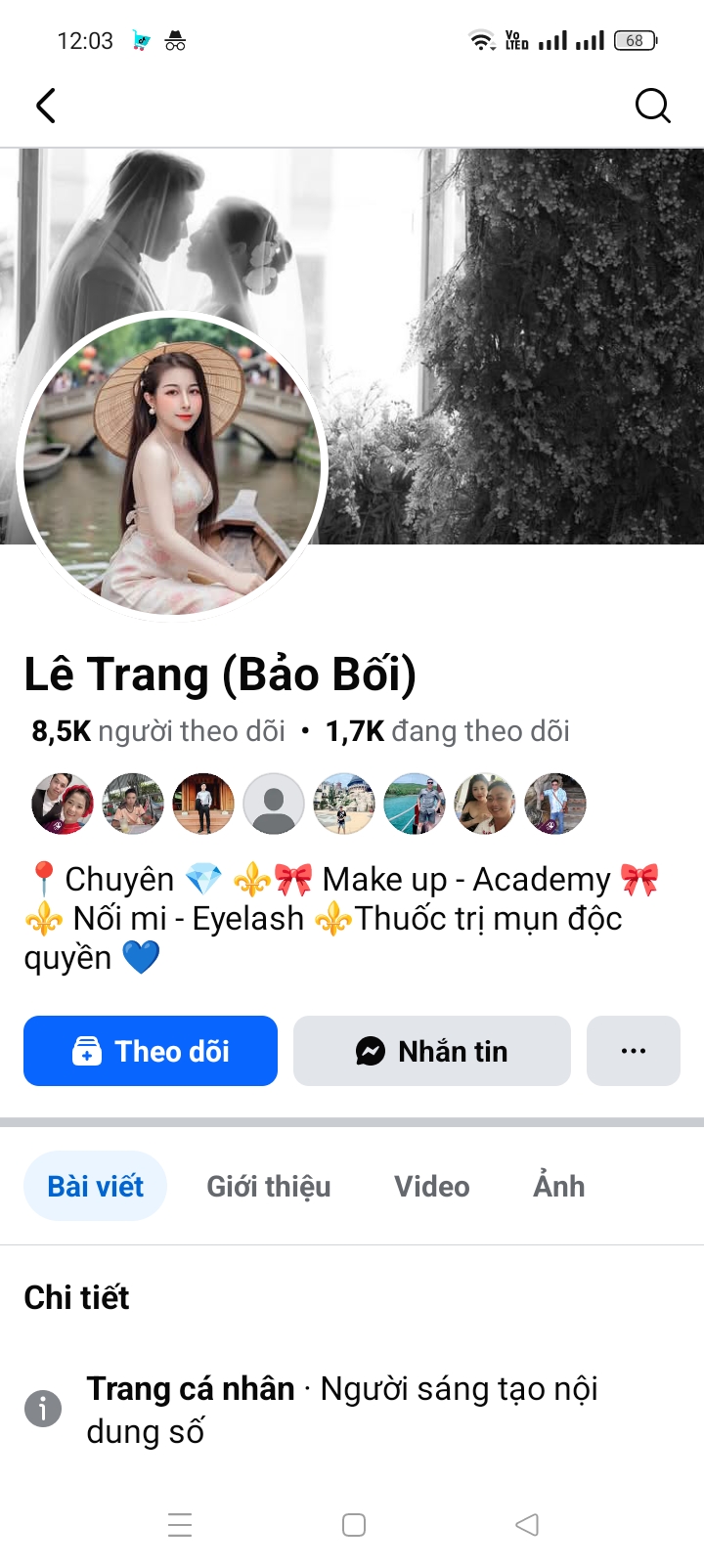
Task: Go back using the top-left arrow
Action: pos(46,106)
